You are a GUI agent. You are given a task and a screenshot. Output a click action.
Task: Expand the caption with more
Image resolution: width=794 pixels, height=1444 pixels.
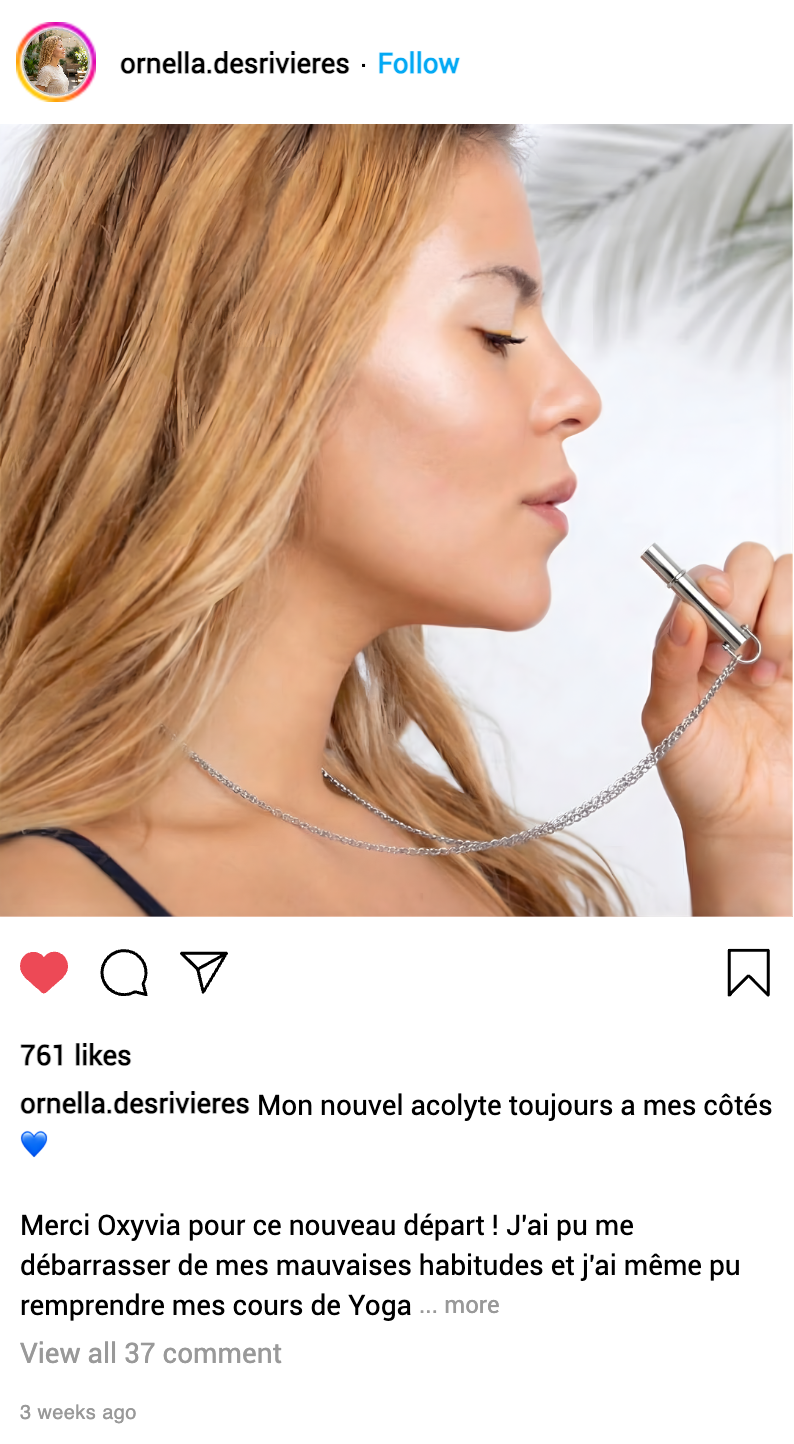(471, 1306)
